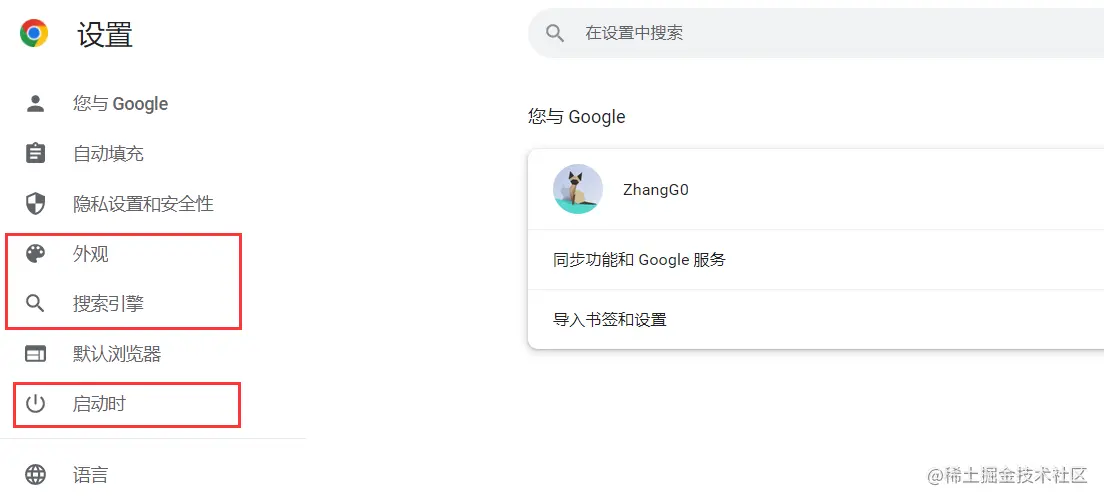Open 隐私设置和安全性
This screenshot has width=1104, height=502.
coord(142,204)
